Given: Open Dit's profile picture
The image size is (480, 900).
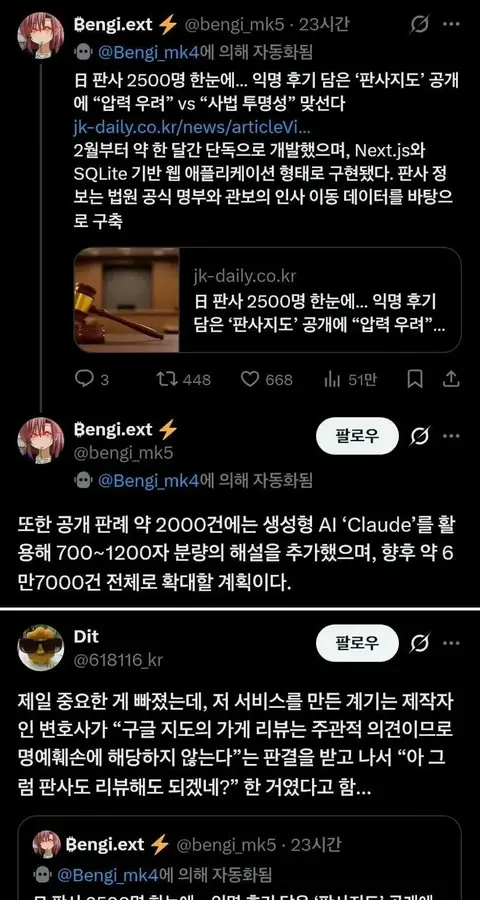Looking at the screenshot, I should click(x=41, y=647).
